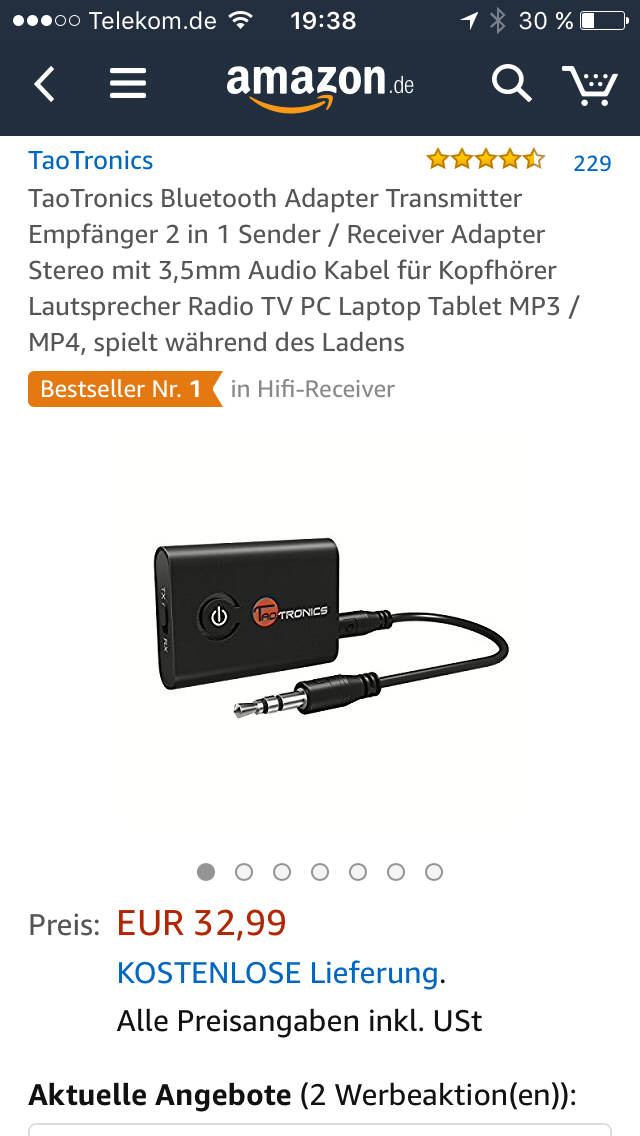Image resolution: width=640 pixels, height=1136 pixels.
Task: Open KOSTENLOSE Lieferung details
Action: [x=278, y=972]
